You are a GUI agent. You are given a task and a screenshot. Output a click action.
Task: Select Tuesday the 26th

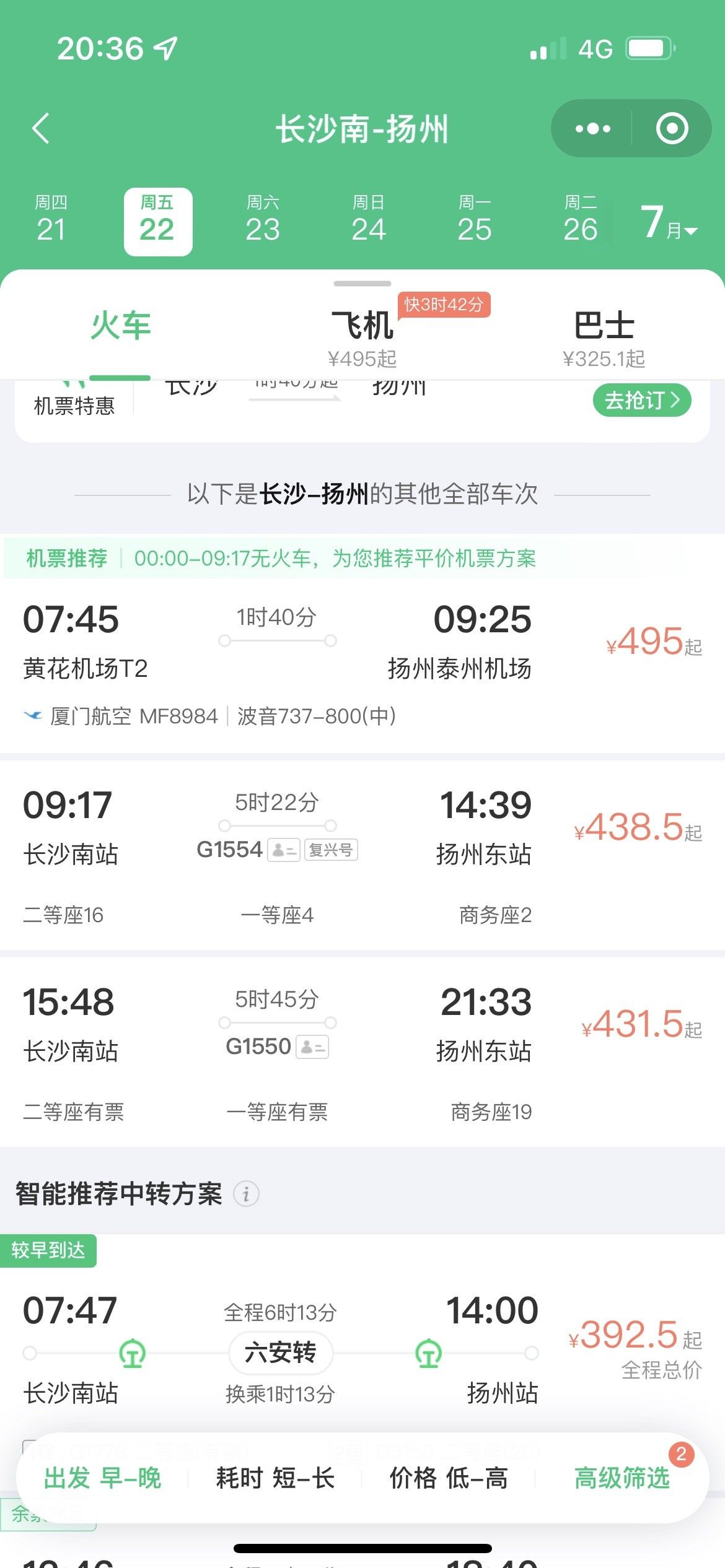tap(581, 220)
